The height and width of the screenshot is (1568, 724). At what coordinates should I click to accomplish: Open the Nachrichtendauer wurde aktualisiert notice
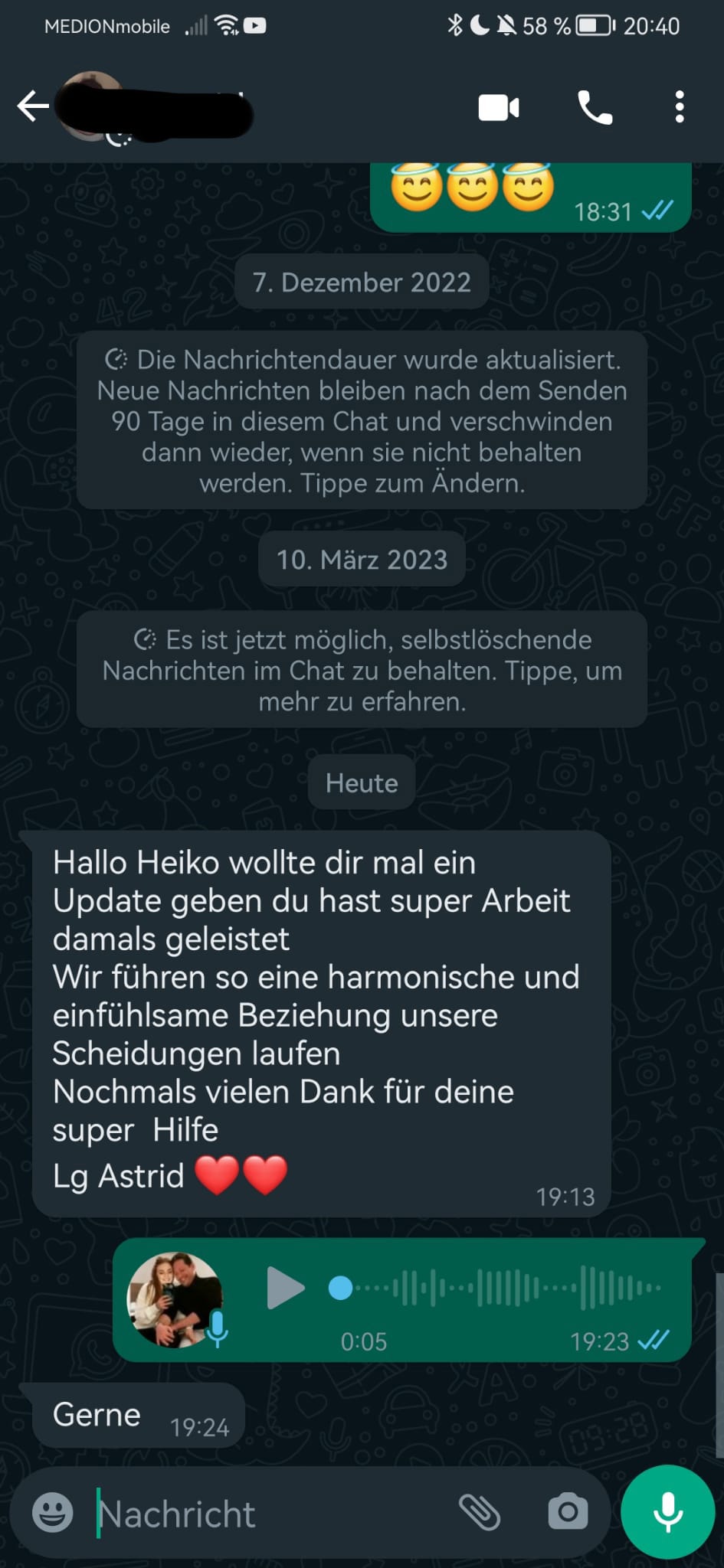[362, 420]
